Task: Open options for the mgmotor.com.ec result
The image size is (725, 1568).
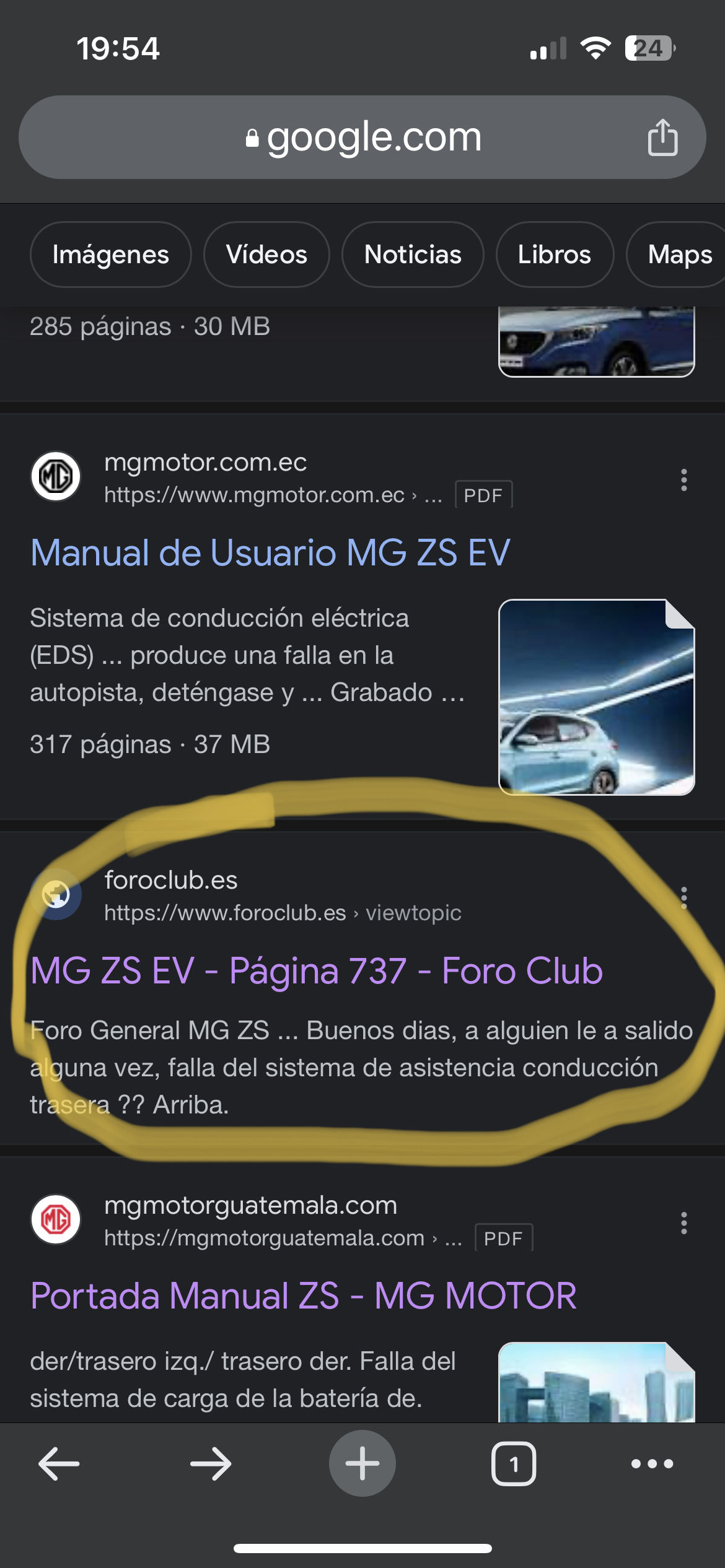Action: (683, 480)
